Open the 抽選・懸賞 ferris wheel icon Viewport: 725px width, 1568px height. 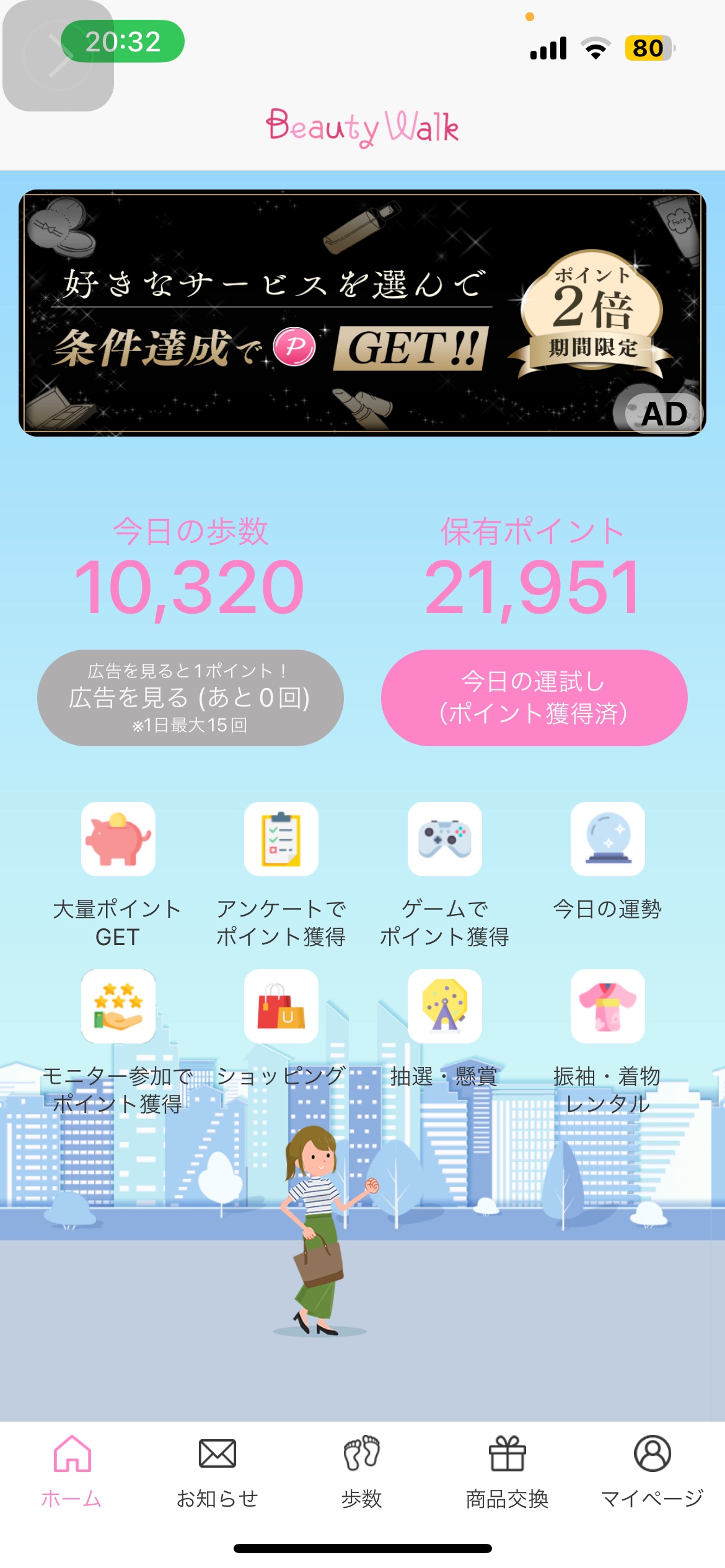444,1006
